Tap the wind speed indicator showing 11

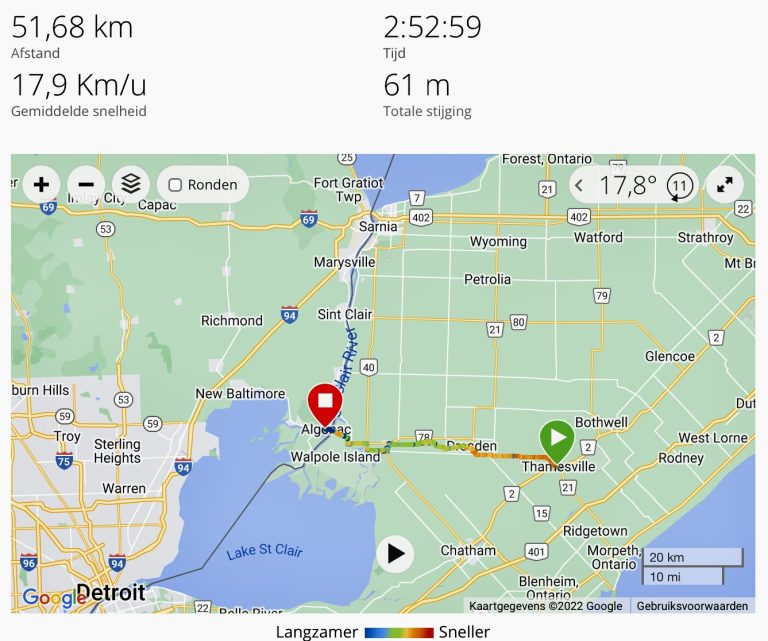click(680, 185)
